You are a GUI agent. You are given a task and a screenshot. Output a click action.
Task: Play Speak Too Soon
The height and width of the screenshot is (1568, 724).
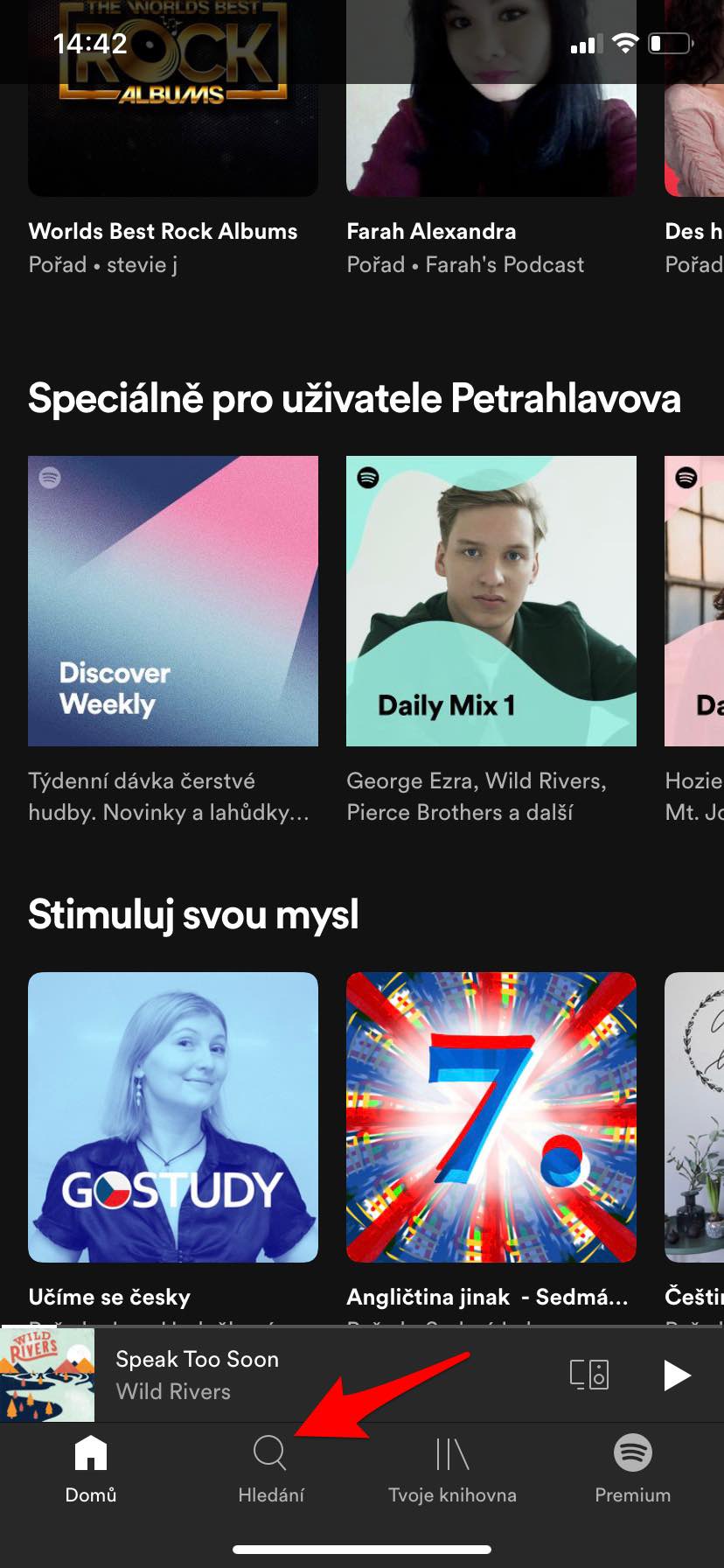click(676, 1375)
